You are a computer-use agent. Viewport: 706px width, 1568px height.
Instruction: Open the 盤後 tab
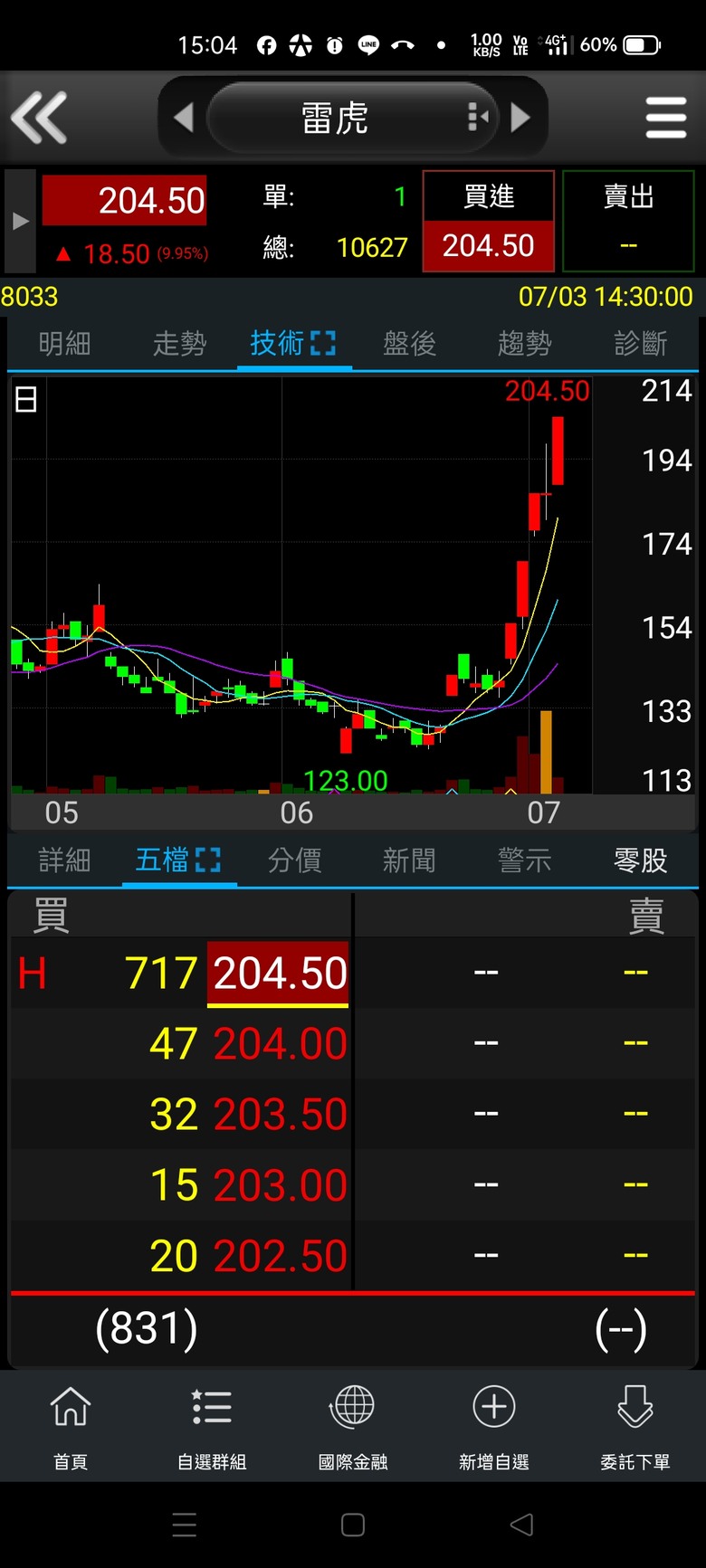409,344
